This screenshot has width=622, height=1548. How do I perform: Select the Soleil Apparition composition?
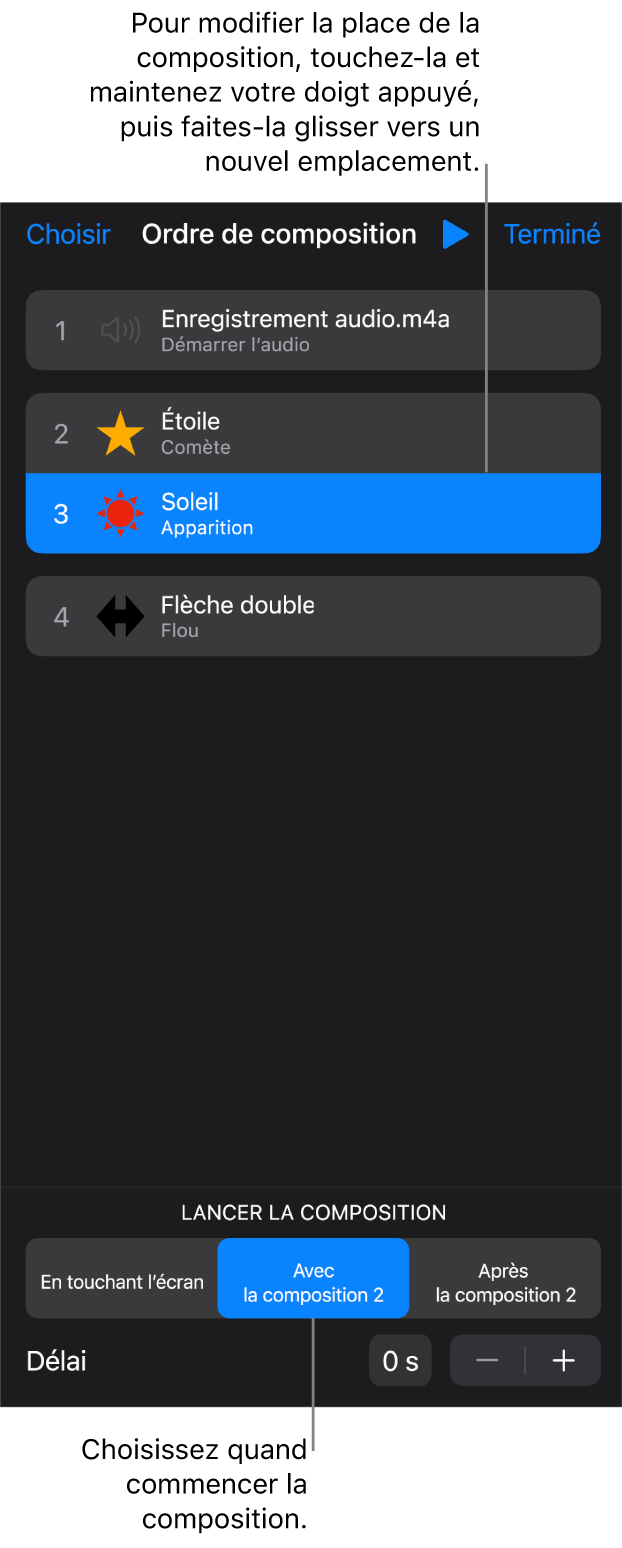313,513
